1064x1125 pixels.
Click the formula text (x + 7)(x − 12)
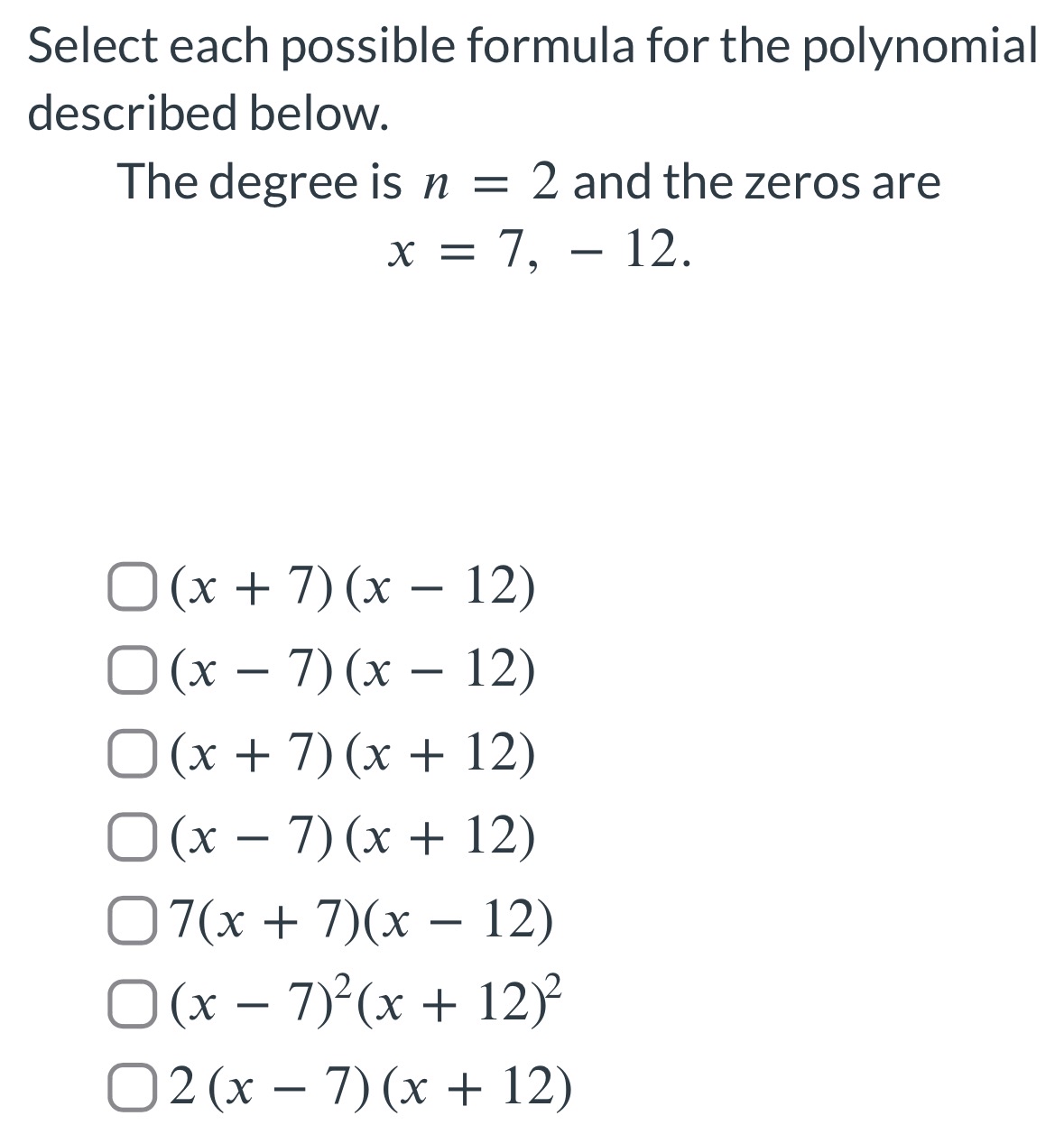347,587
